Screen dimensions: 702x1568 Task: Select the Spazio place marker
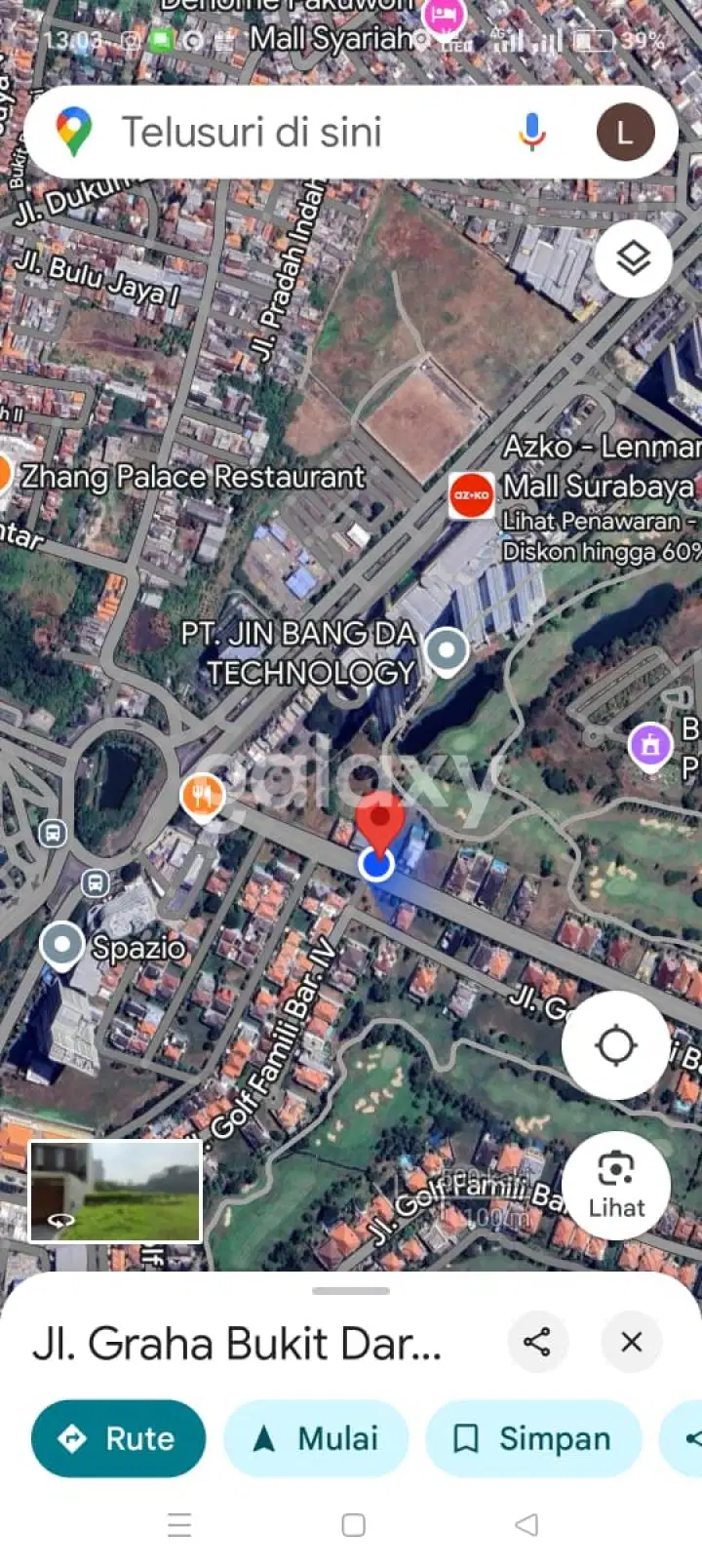point(62,945)
